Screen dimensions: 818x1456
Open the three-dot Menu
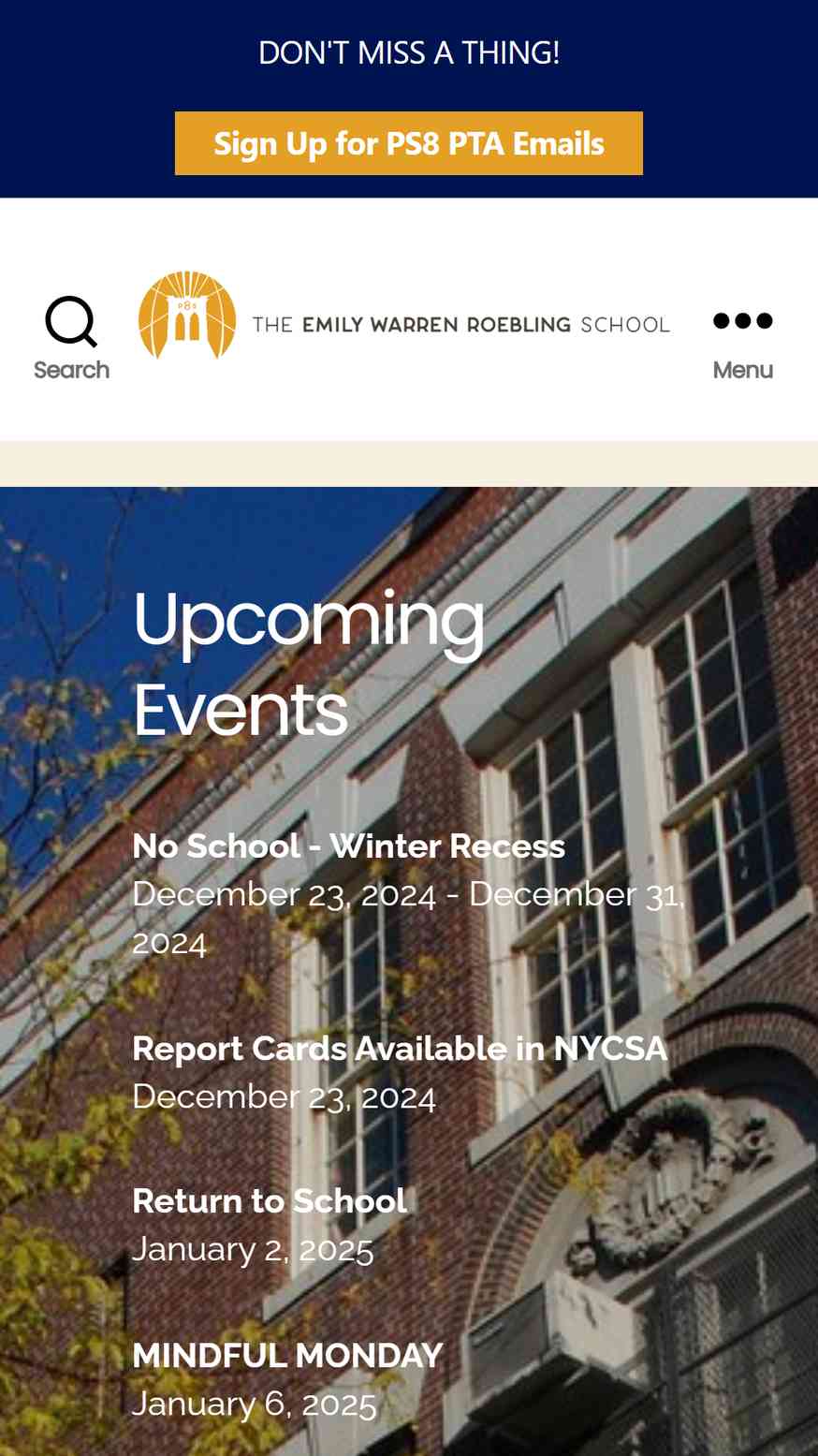click(x=742, y=343)
